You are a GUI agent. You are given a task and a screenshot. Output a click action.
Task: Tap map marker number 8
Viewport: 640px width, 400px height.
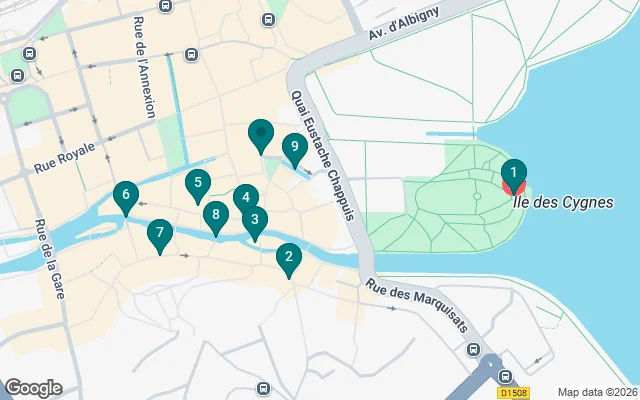coord(214,215)
